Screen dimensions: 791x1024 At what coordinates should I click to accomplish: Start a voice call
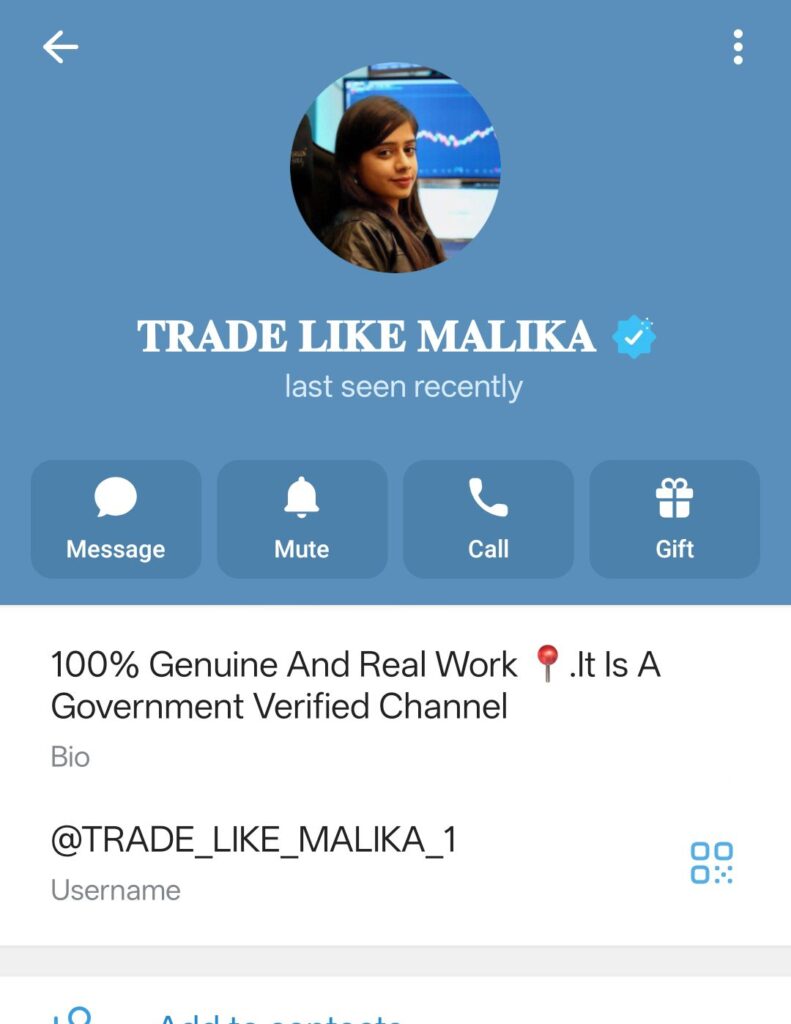(x=488, y=519)
